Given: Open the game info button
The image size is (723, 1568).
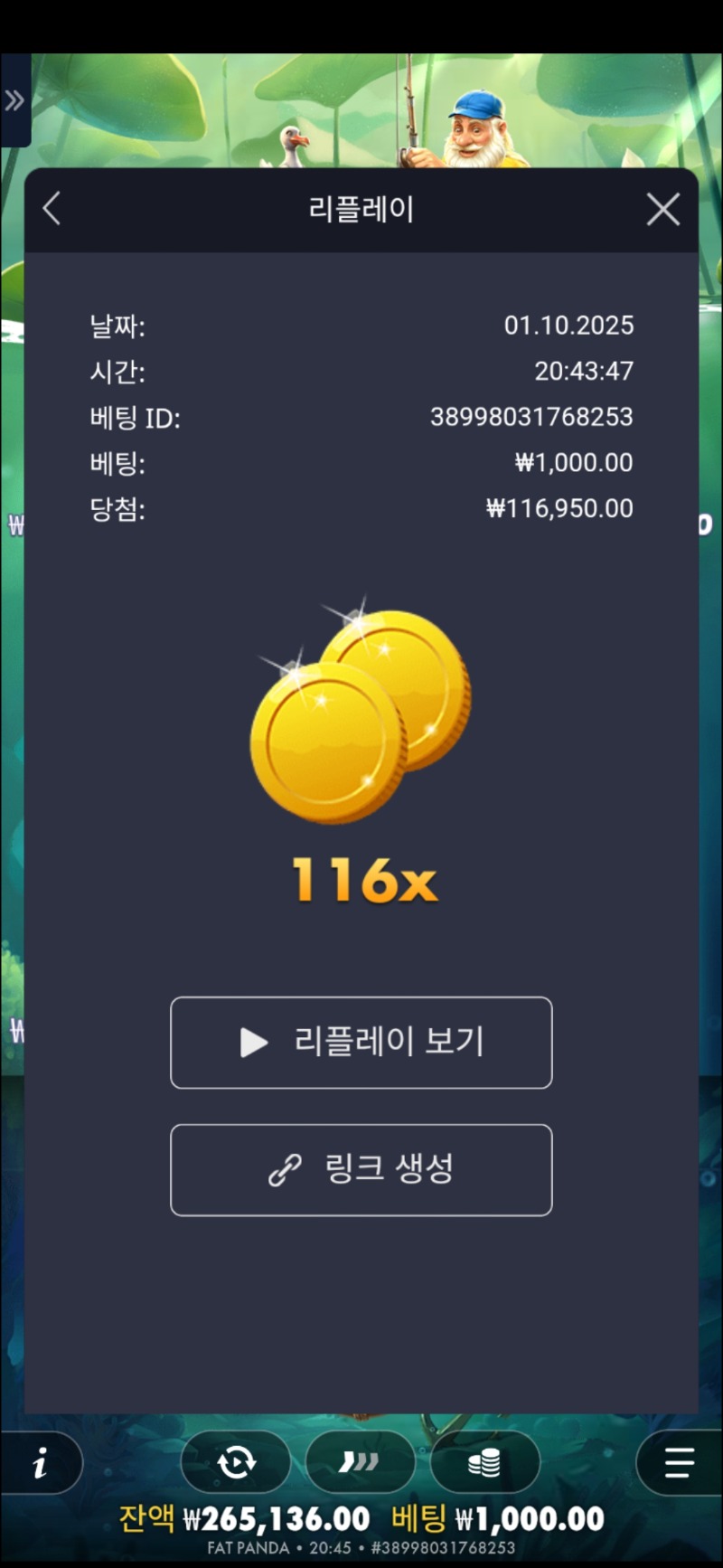Looking at the screenshot, I should (x=41, y=1462).
